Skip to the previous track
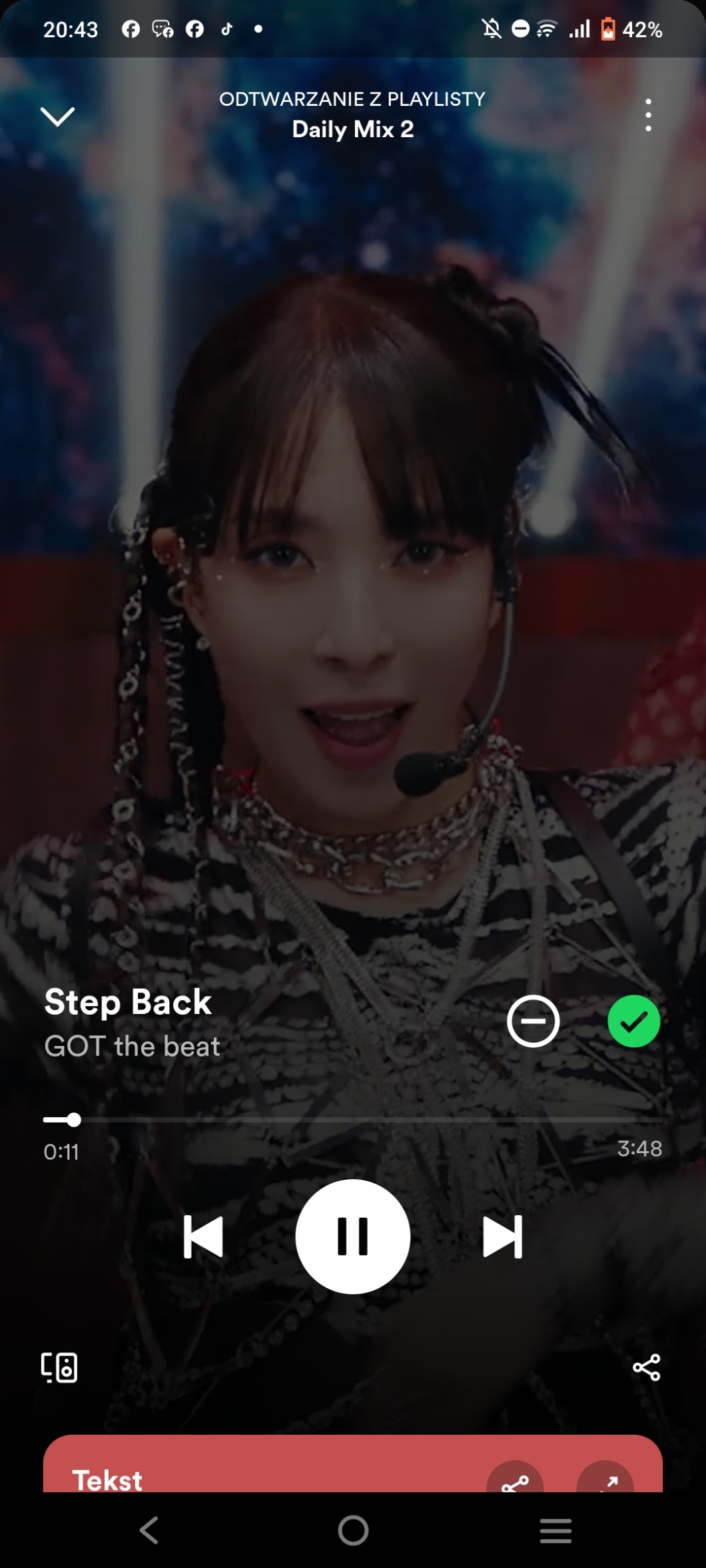Viewport: 706px width, 1568px height. [203, 1236]
